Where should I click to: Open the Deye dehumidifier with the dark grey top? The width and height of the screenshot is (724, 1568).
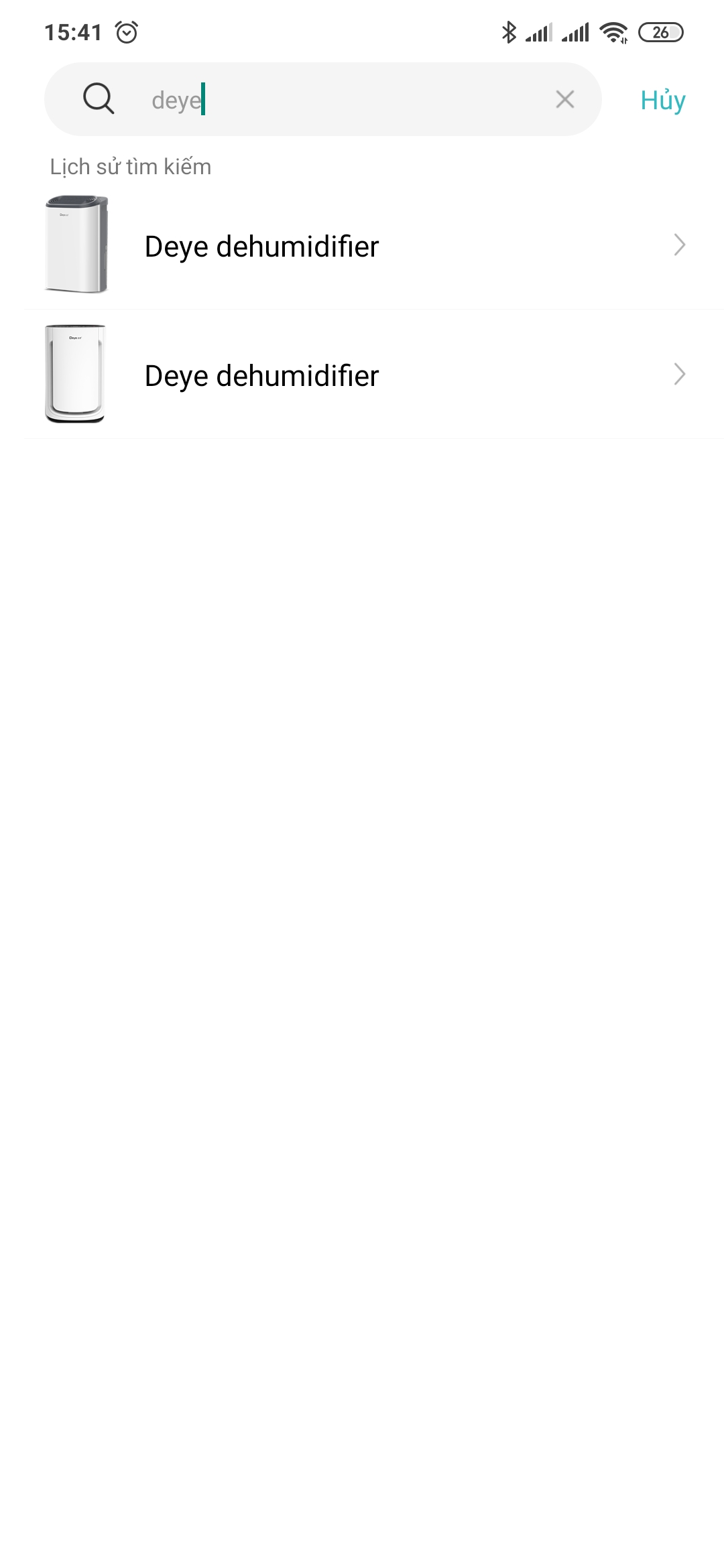tap(362, 245)
